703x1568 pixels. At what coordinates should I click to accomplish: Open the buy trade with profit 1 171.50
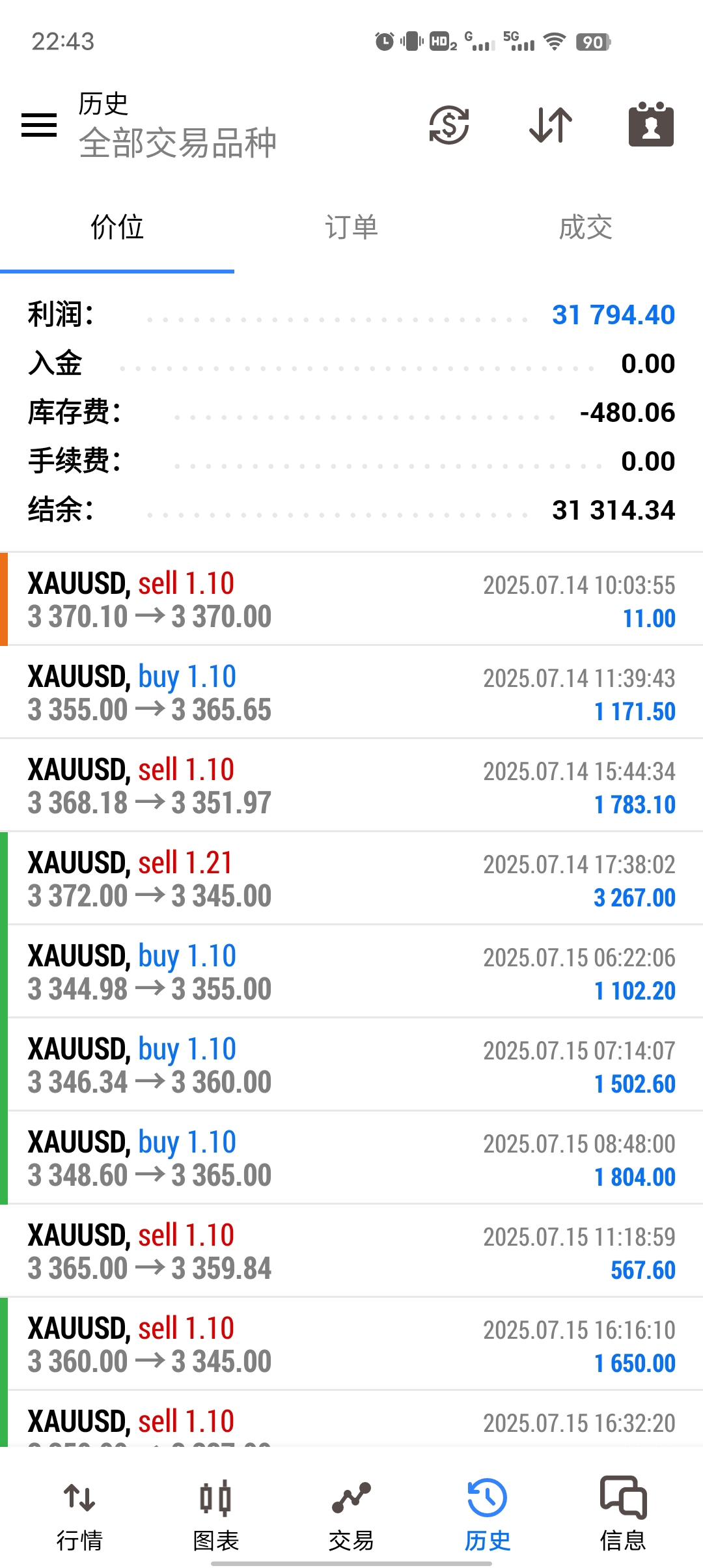click(351, 692)
